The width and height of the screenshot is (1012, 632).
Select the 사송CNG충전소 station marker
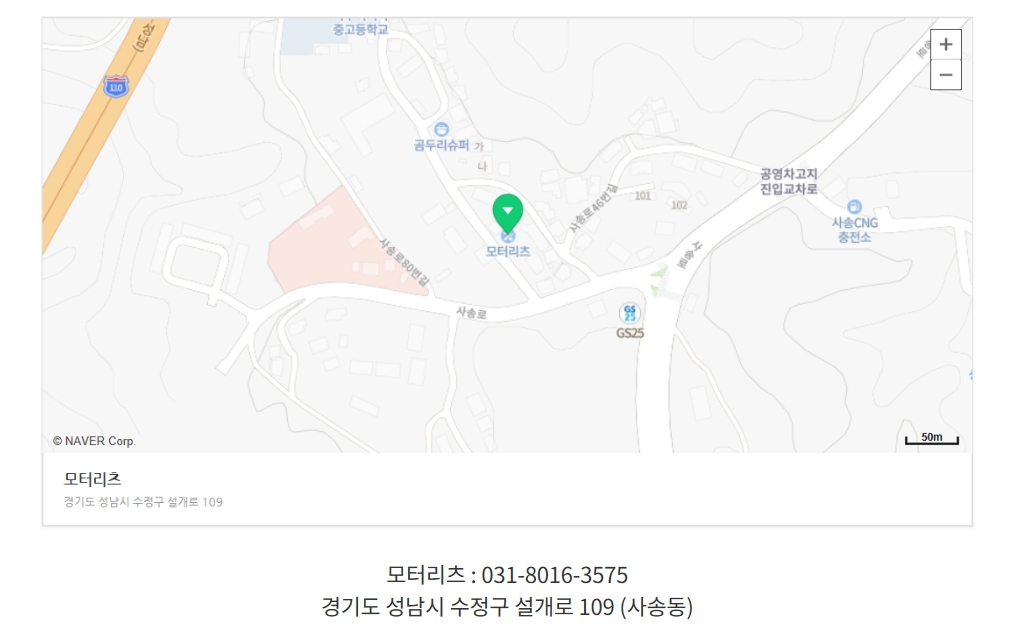[x=854, y=206]
